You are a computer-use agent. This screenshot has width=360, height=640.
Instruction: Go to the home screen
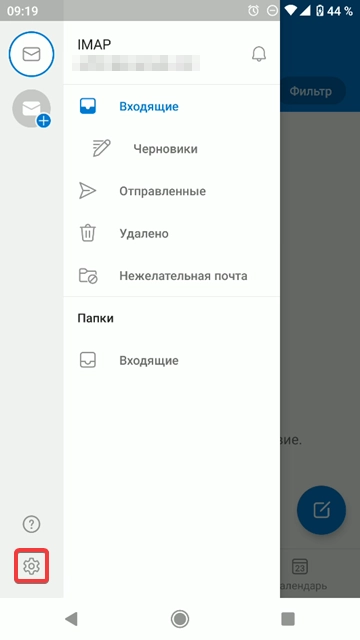point(180,619)
